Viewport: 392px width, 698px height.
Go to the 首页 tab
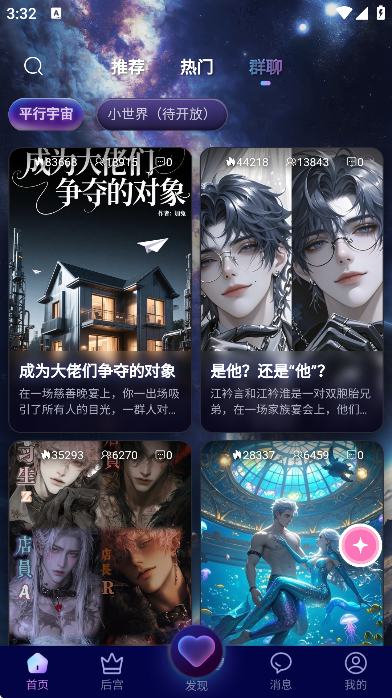pyautogui.click(x=37, y=672)
